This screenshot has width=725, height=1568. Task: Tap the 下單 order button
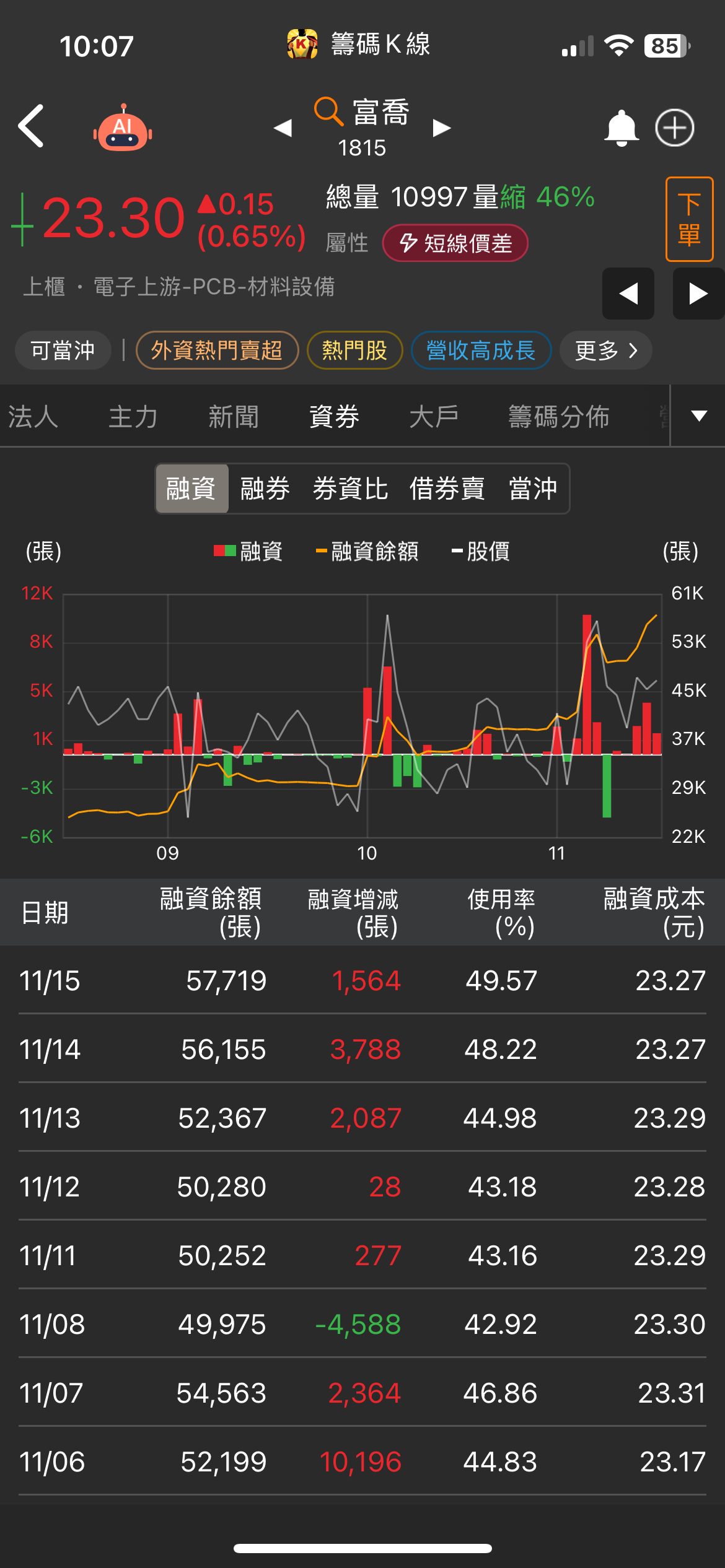[689, 219]
